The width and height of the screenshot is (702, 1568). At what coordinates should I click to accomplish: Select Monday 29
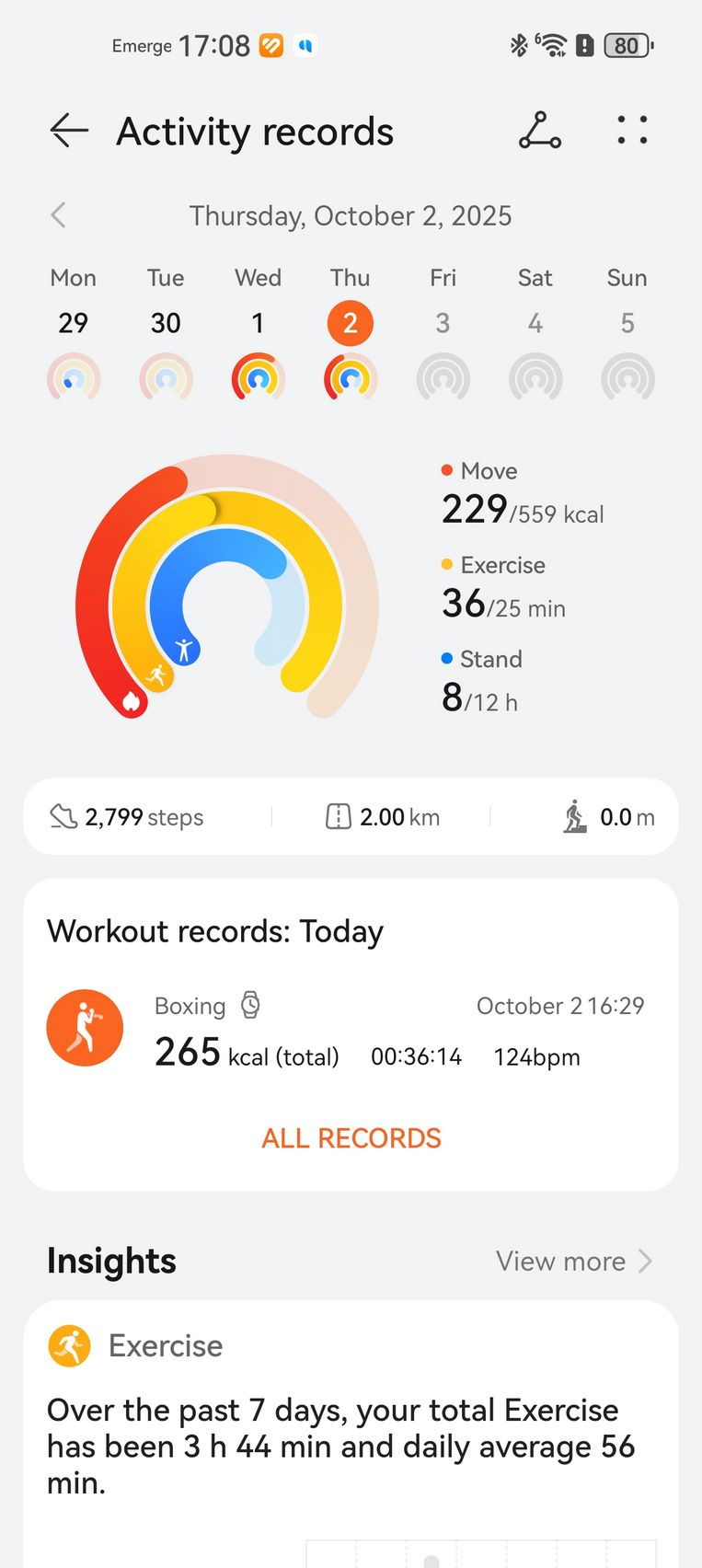(74, 339)
